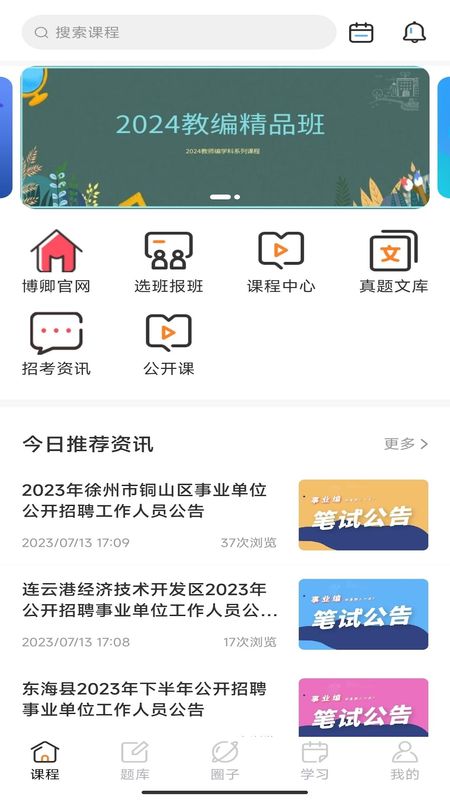
Task: Open 公开课 shortcut
Action: pyautogui.click(x=169, y=344)
